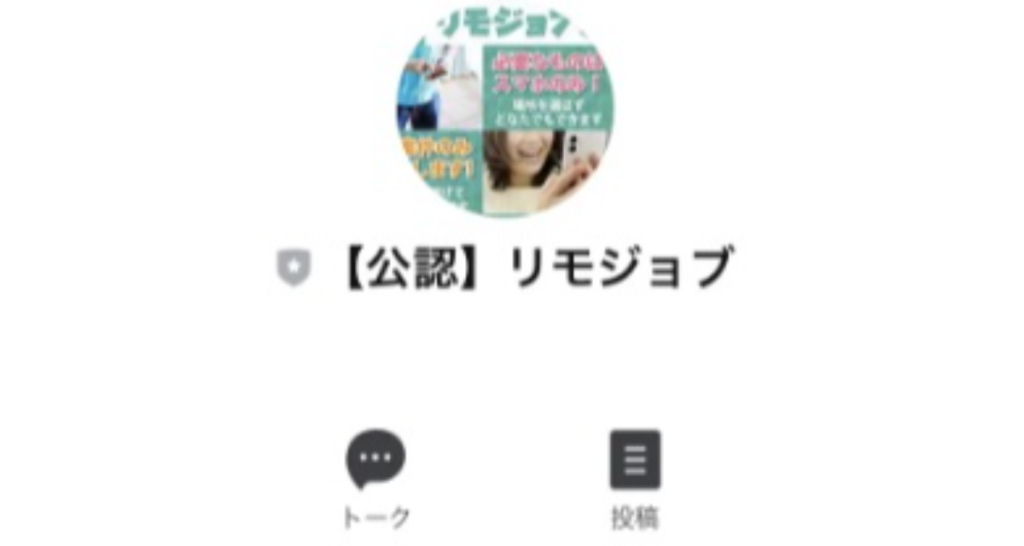Screen dimensions: 1024x546
Task: View posts via the 投稿 button
Action: click(635, 461)
